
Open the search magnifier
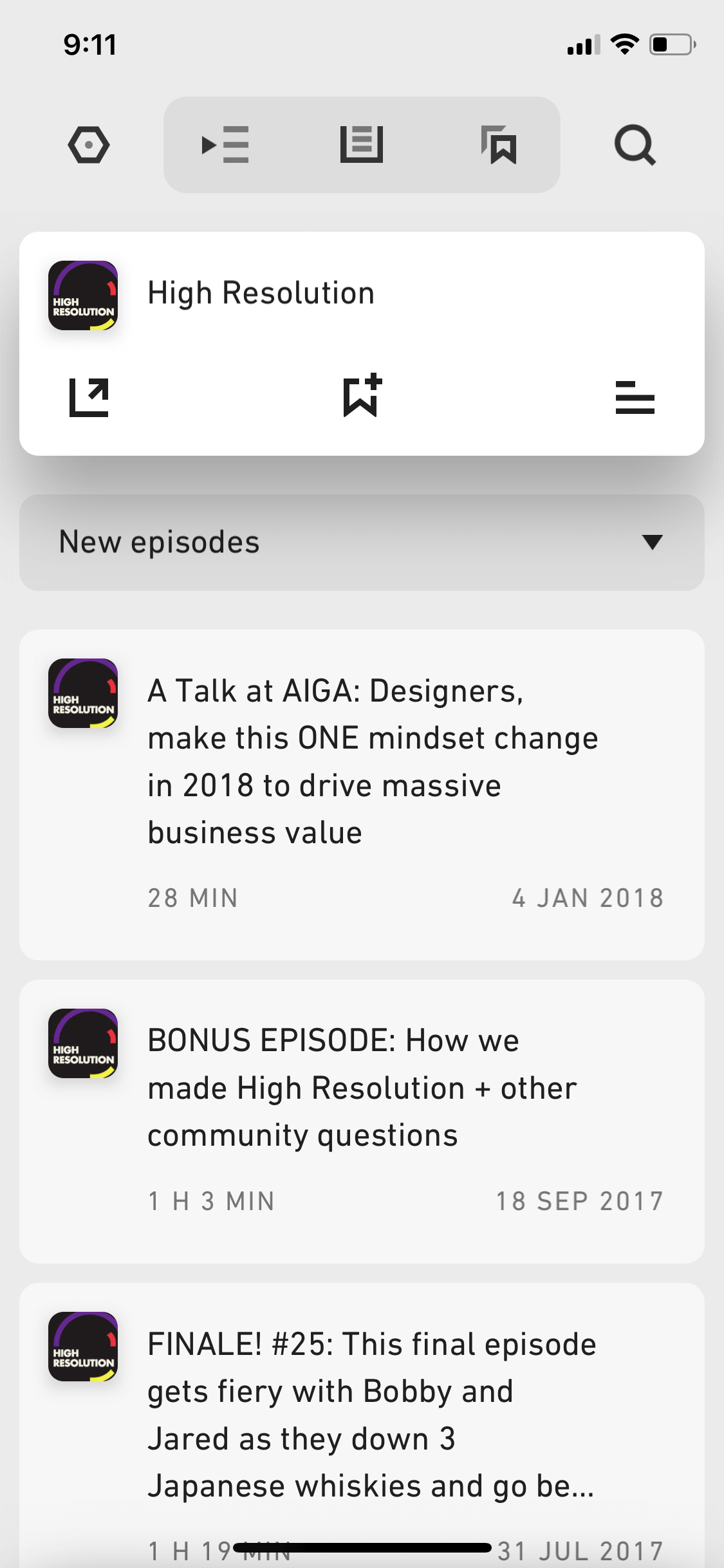coord(635,145)
